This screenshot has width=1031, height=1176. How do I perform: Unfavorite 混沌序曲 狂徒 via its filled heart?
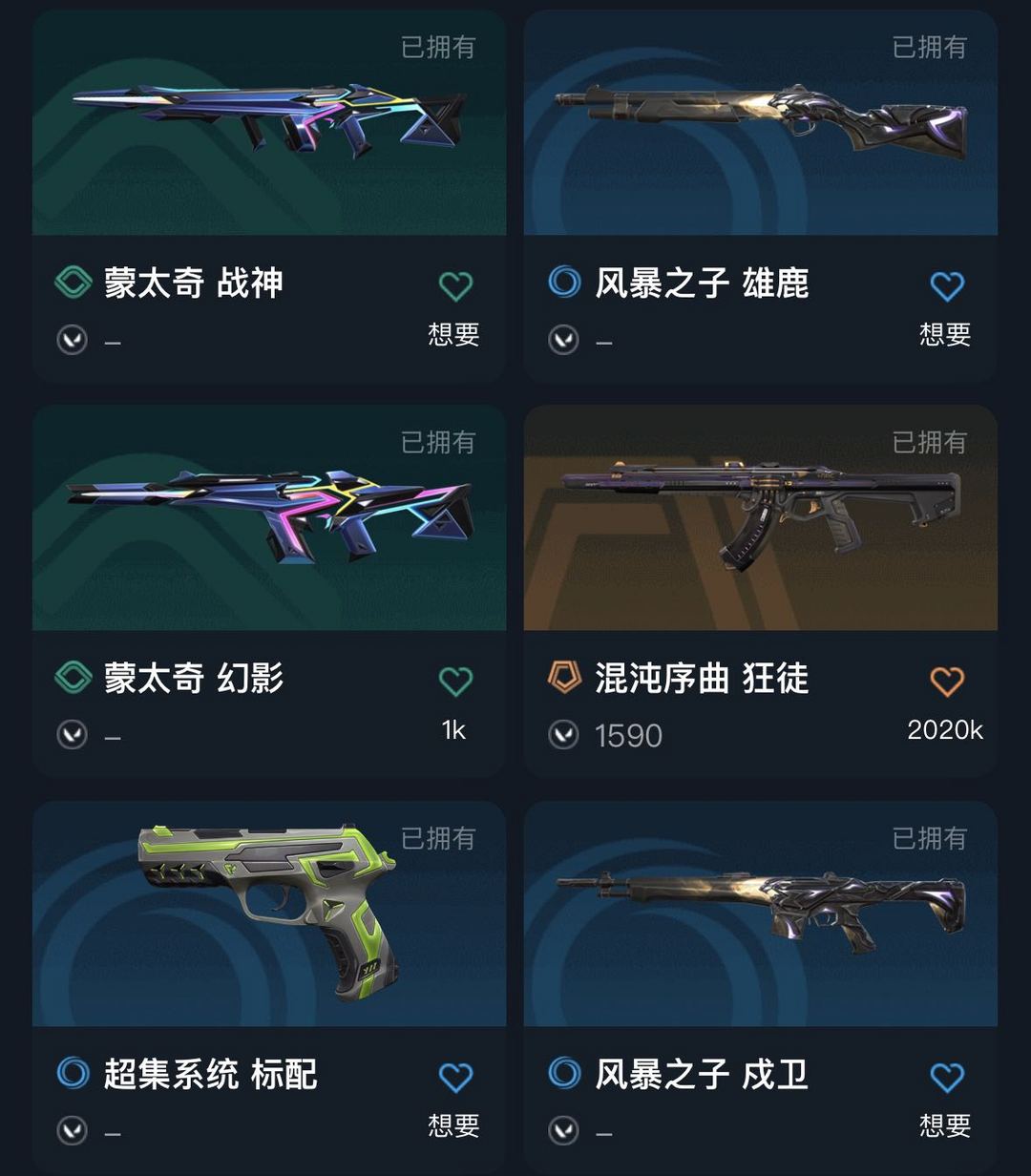pyautogui.click(x=946, y=680)
